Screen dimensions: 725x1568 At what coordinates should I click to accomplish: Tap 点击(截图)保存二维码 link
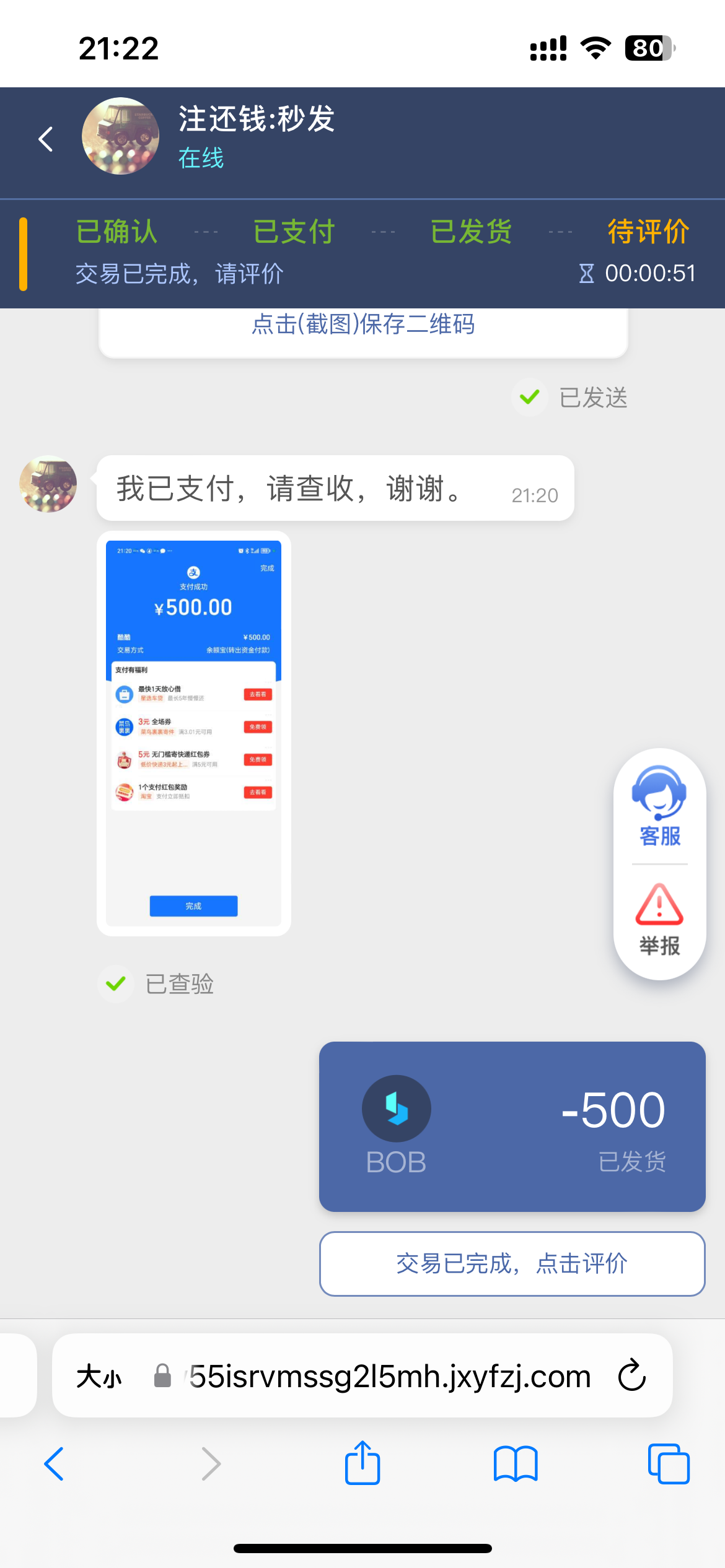[x=363, y=324]
